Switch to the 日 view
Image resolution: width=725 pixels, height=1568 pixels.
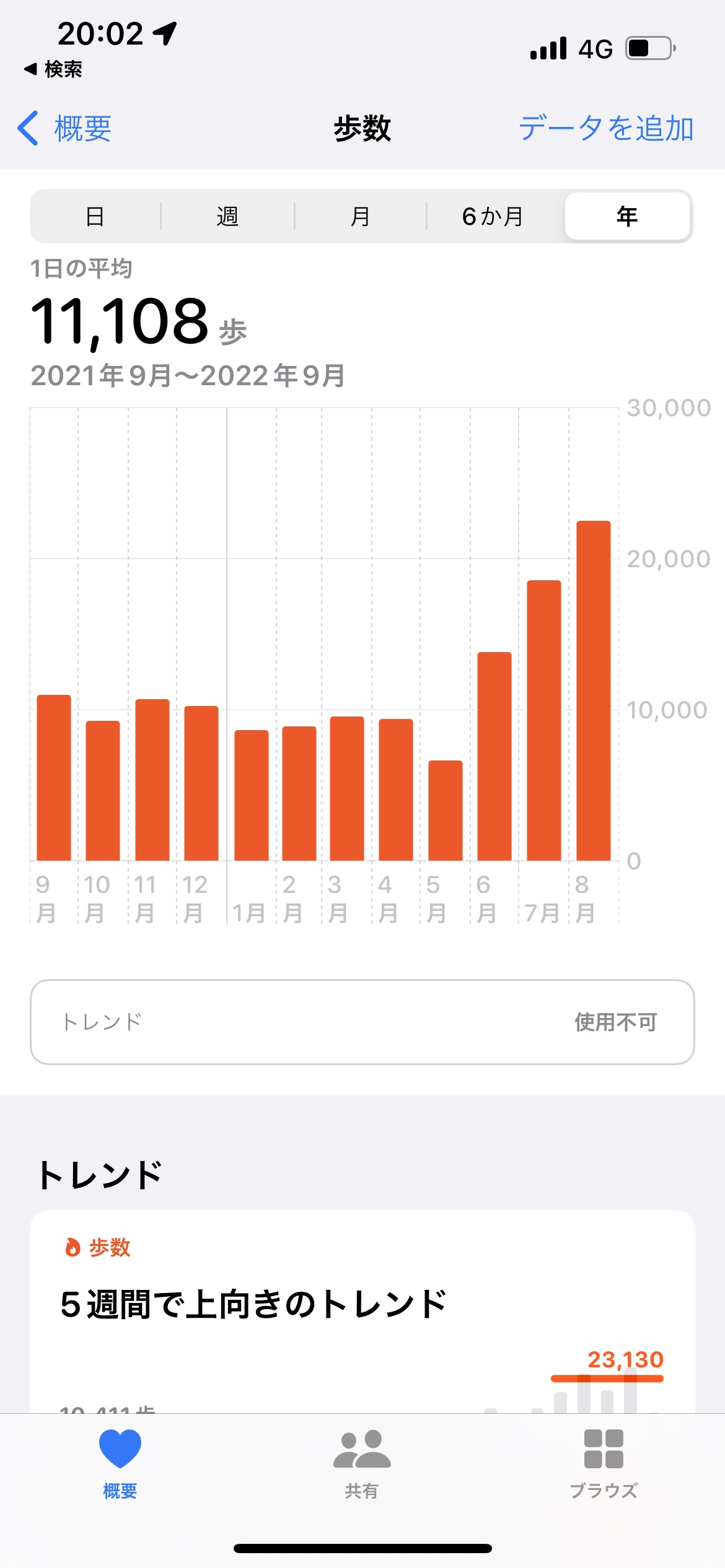95,217
